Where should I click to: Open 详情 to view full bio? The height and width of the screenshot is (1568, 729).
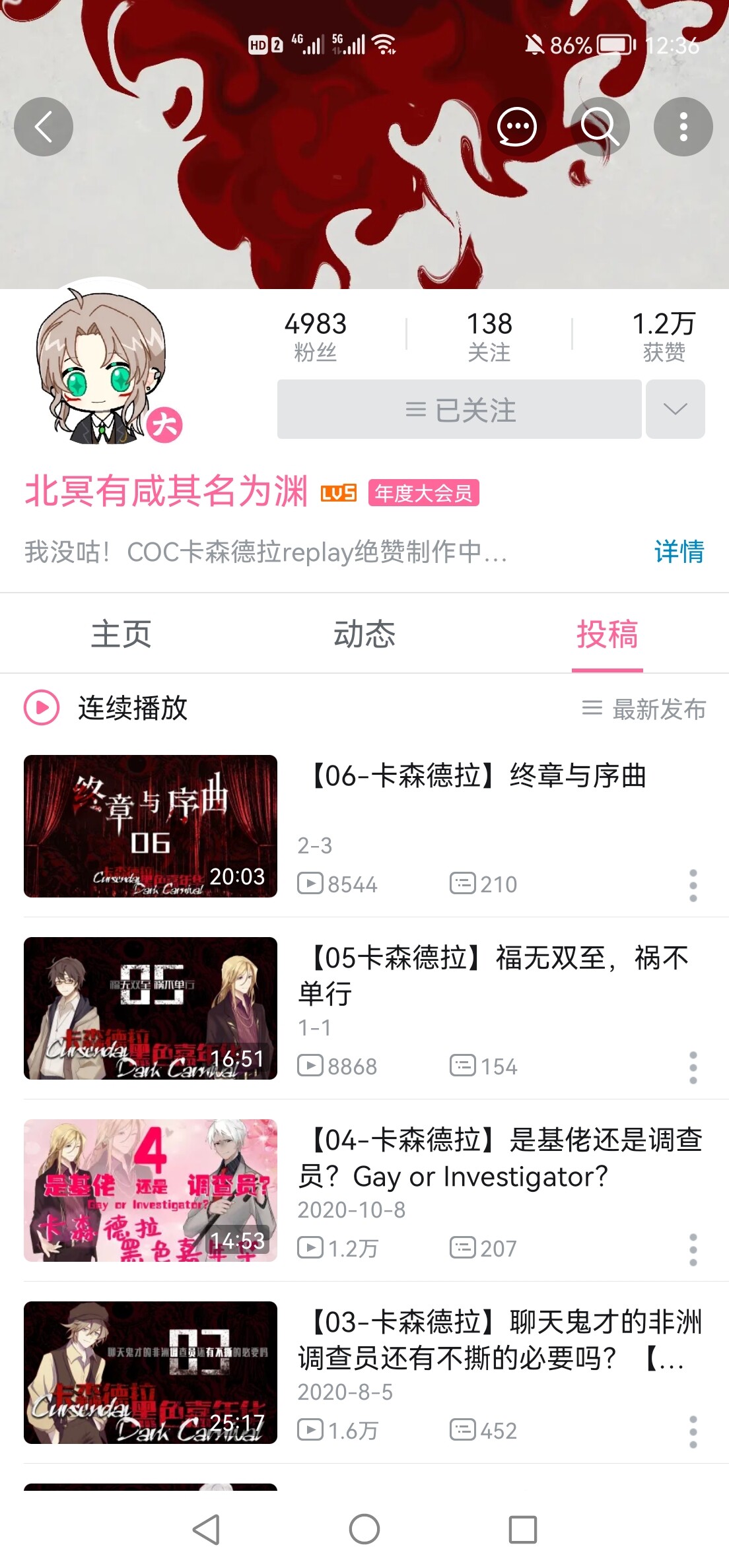coord(679,552)
